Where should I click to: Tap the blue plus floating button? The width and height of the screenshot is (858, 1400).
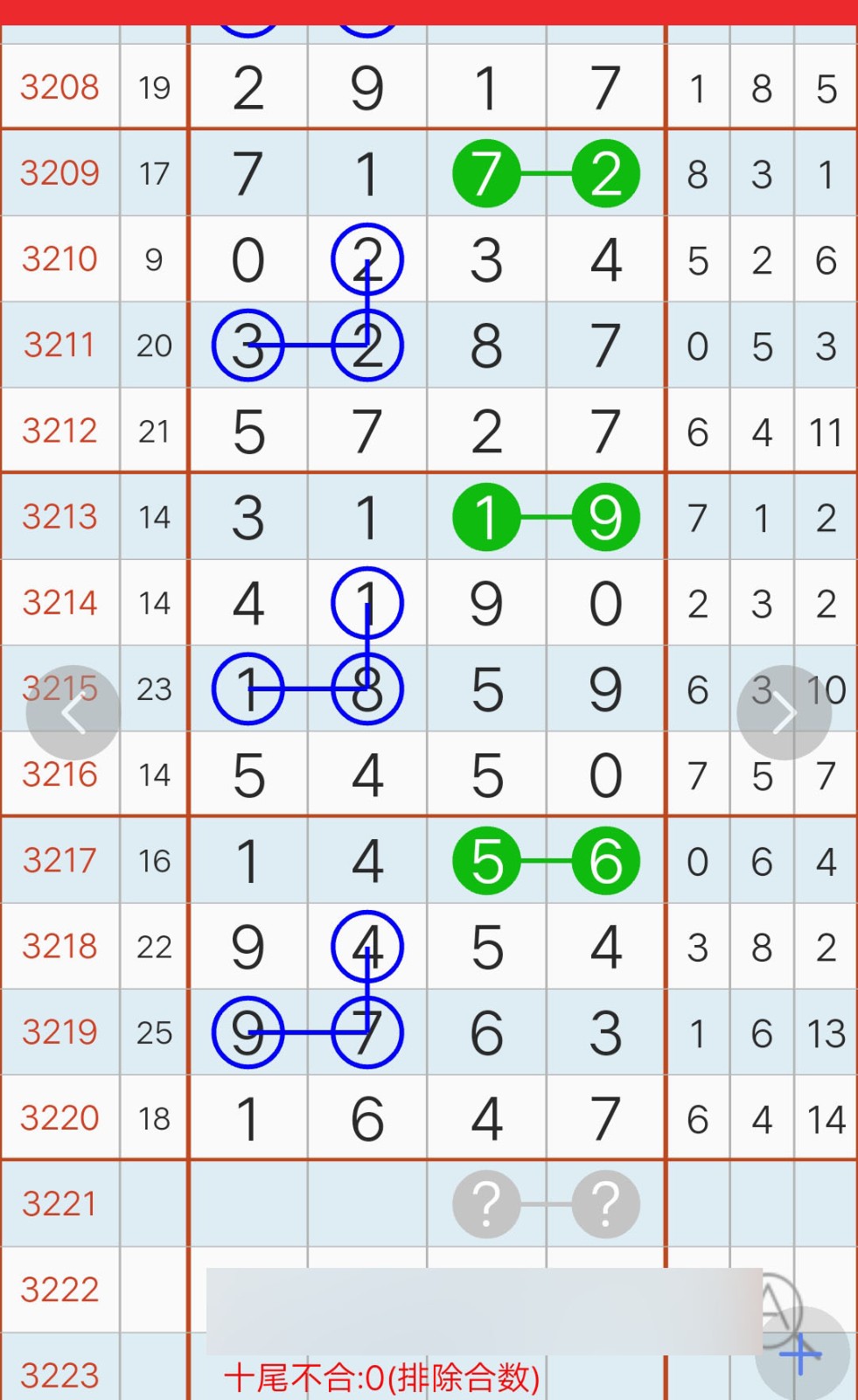click(801, 1354)
